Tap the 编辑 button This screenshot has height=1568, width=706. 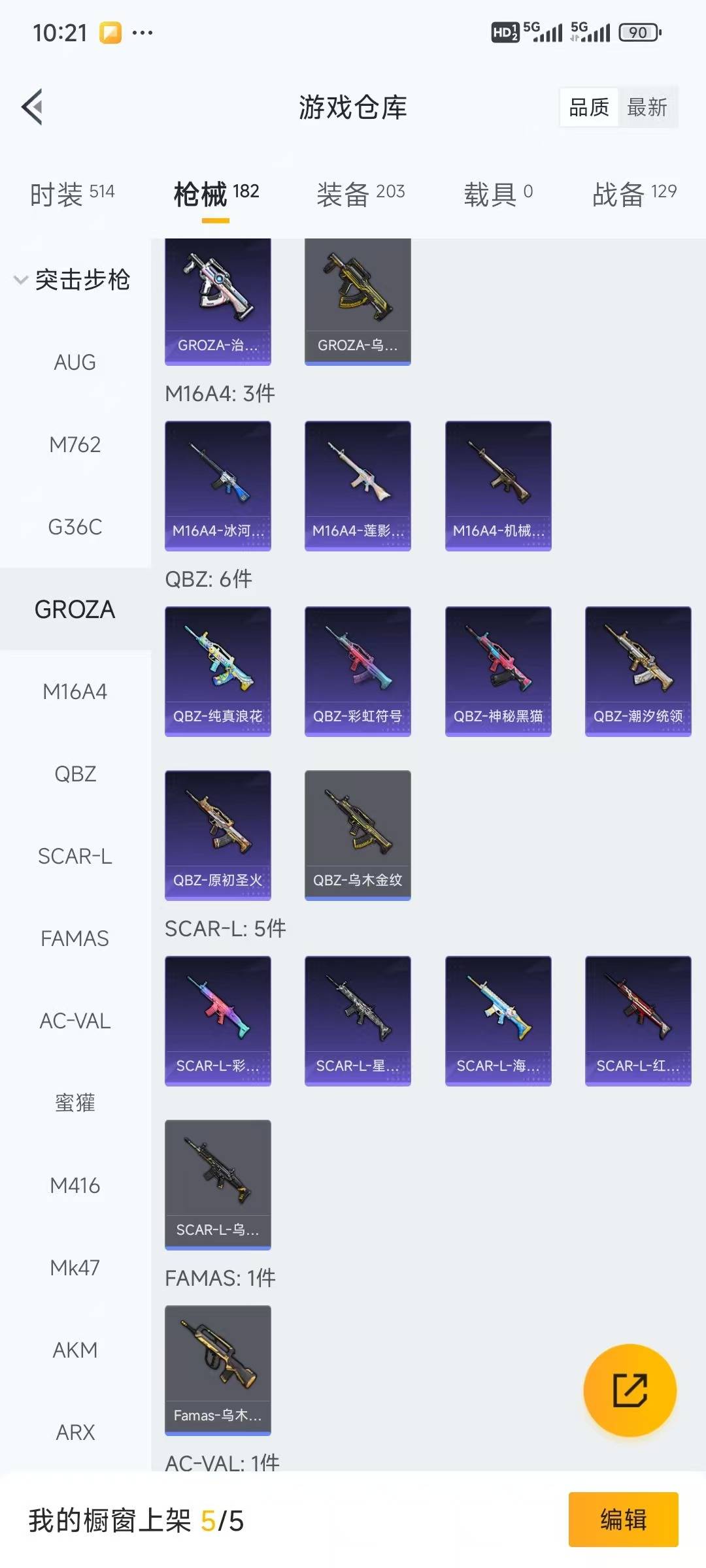point(623,1520)
